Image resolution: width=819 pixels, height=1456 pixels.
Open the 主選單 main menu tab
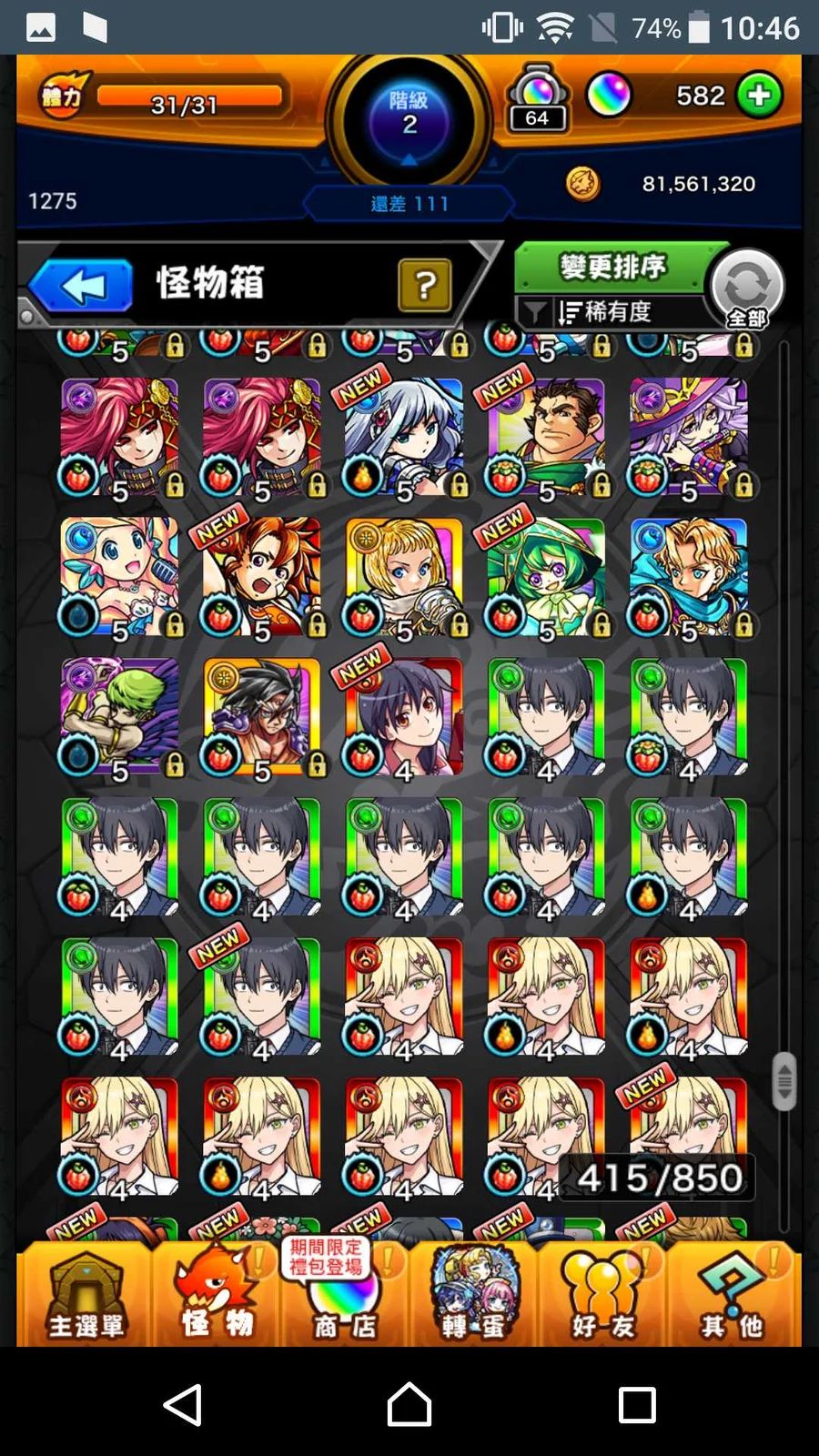(85, 1295)
